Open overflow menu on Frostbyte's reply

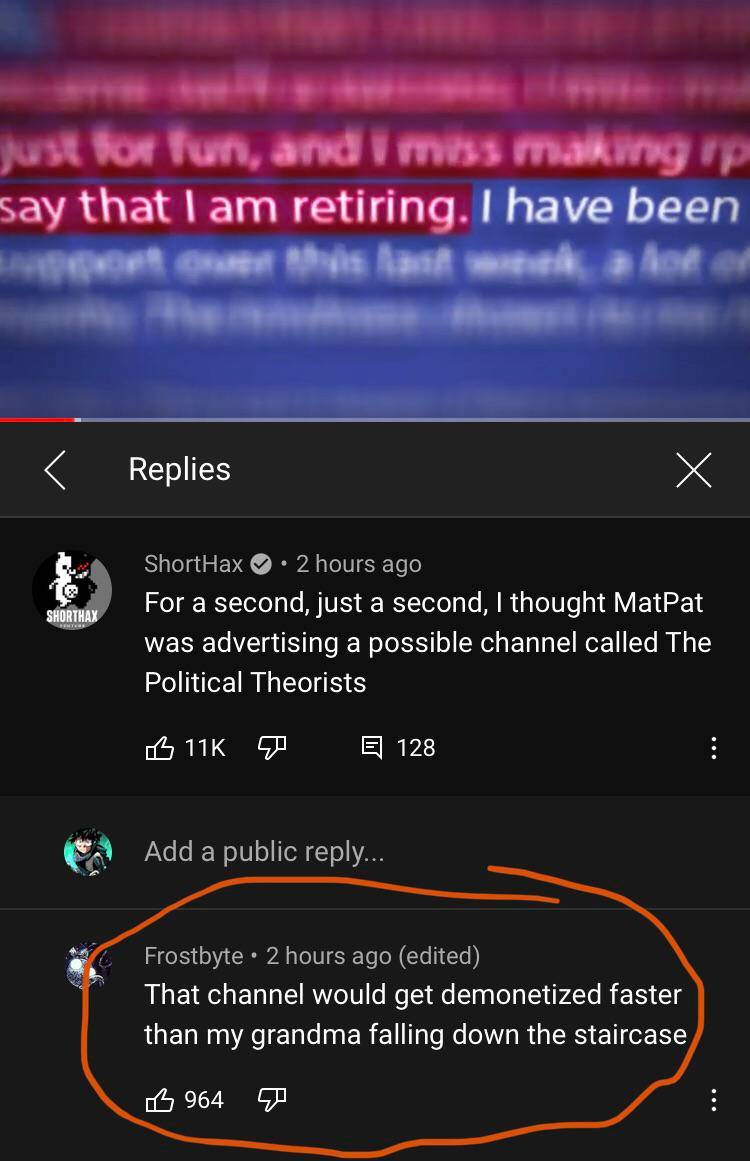(713, 1100)
